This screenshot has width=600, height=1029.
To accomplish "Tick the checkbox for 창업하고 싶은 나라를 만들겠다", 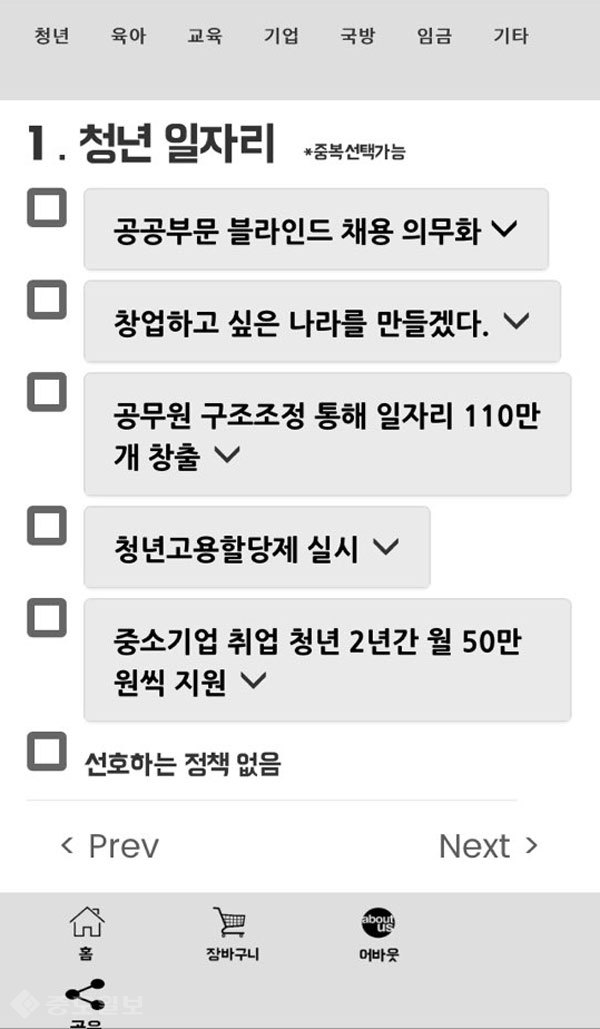I will point(46,300).
